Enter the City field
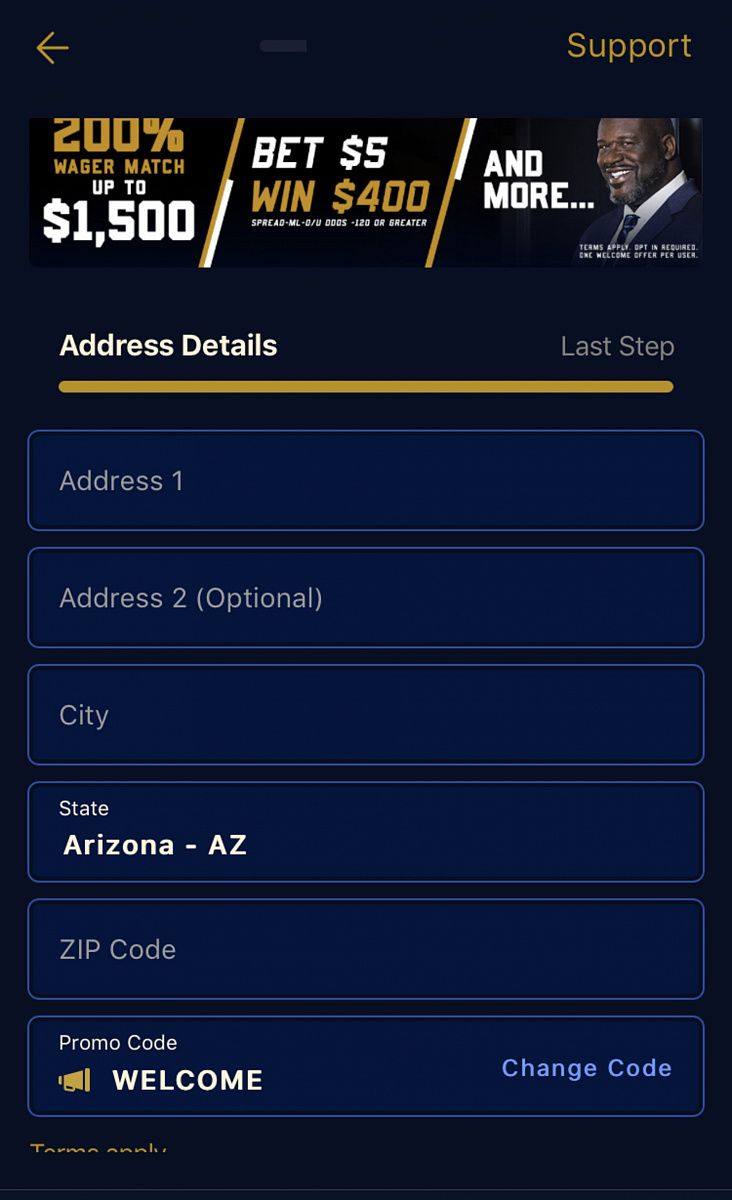Image resolution: width=732 pixels, height=1200 pixels. [365, 714]
